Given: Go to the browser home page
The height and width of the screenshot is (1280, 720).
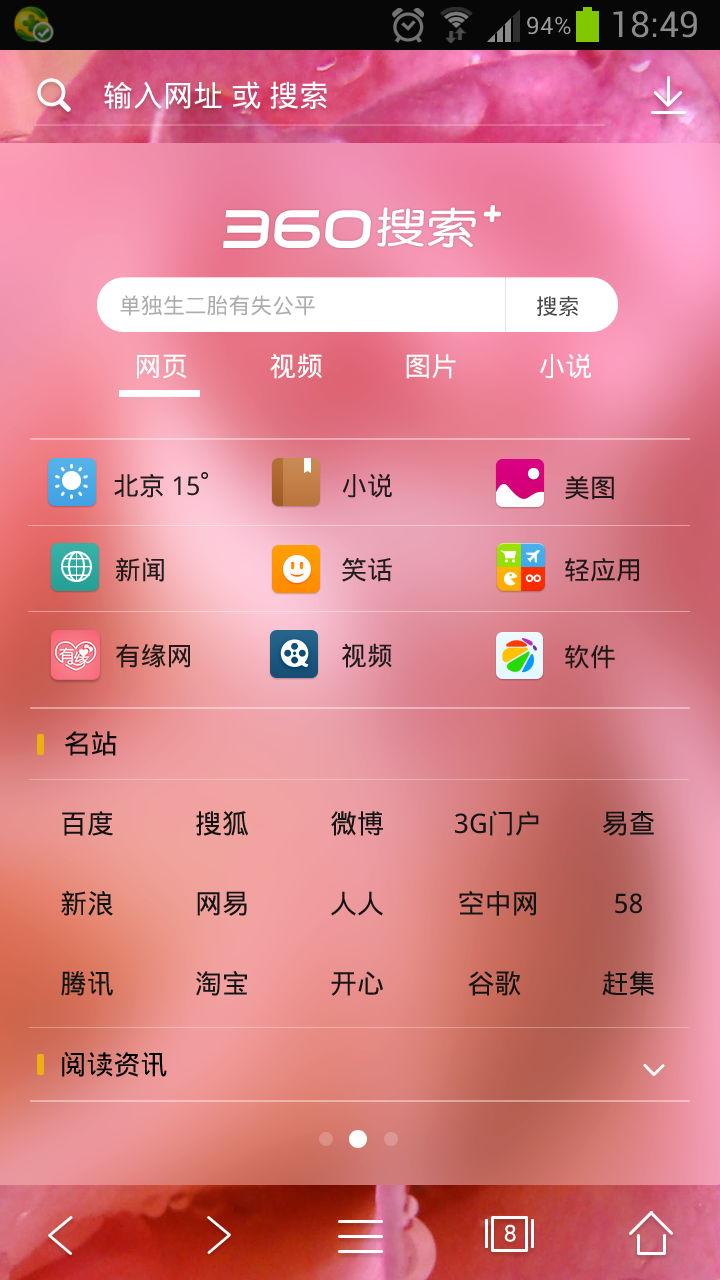Looking at the screenshot, I should [x=651, y=1234].
